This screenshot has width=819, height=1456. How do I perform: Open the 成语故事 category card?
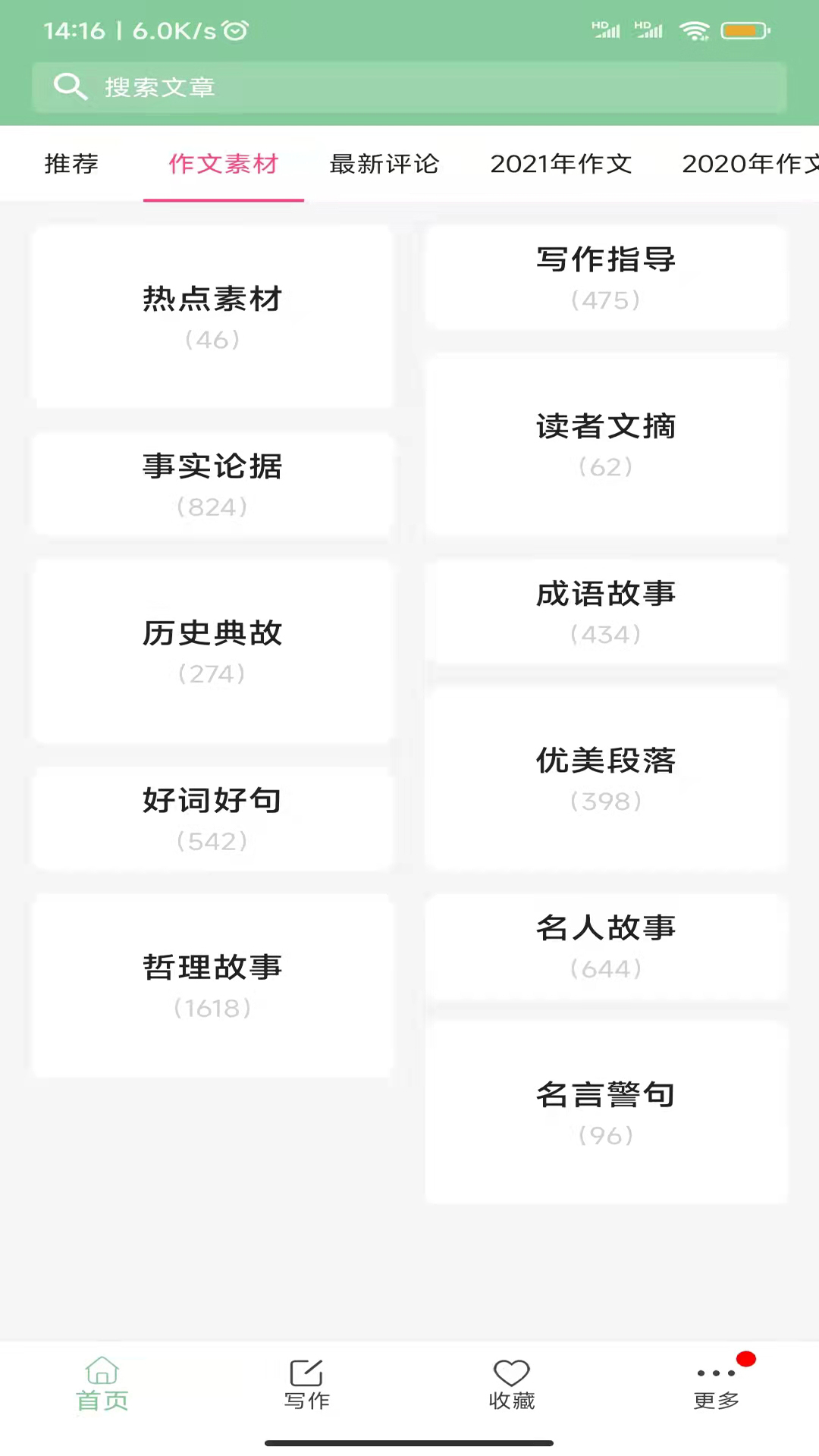(605, 611)
